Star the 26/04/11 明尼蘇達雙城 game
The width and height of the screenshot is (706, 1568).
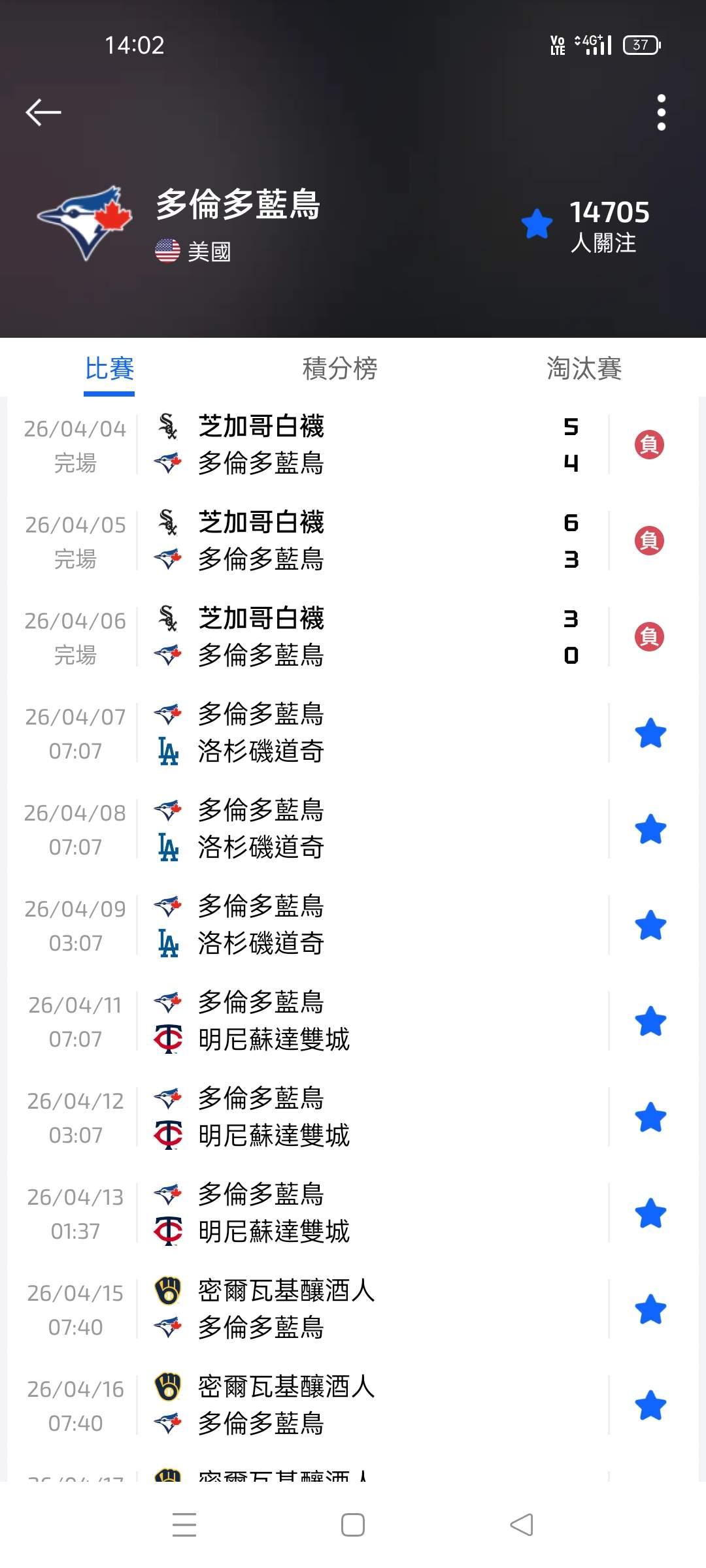tap(650, 1021)
